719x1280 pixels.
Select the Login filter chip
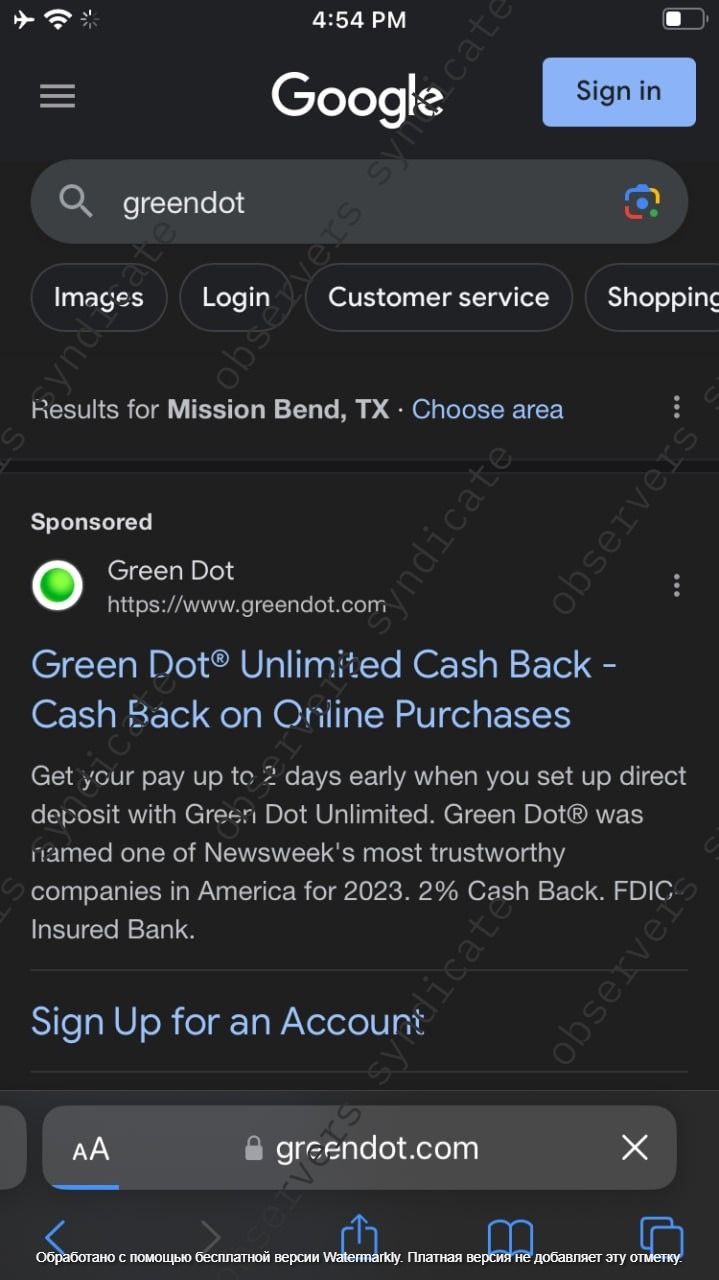(x=236, y=297)
